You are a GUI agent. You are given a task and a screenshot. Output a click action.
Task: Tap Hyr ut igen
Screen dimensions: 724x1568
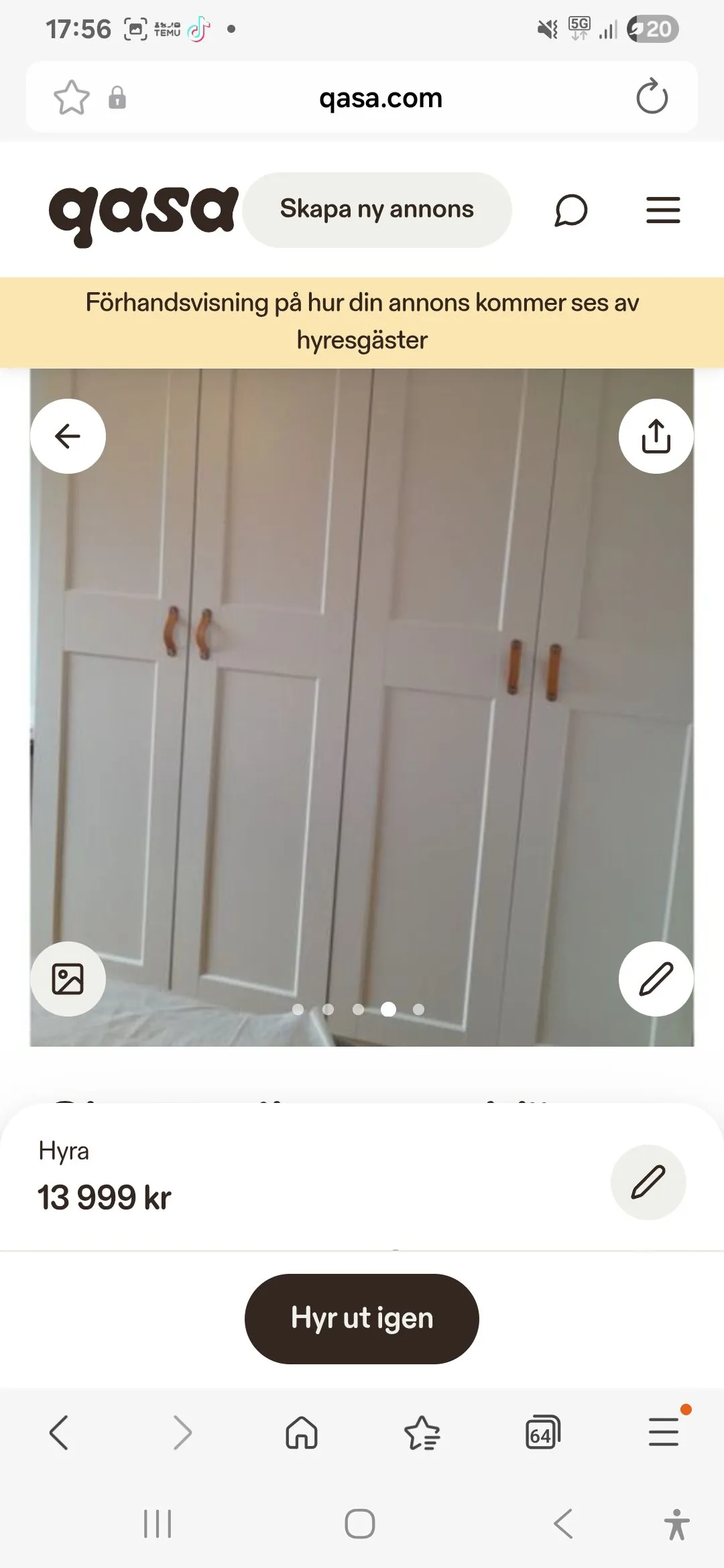coord(362,1319)
